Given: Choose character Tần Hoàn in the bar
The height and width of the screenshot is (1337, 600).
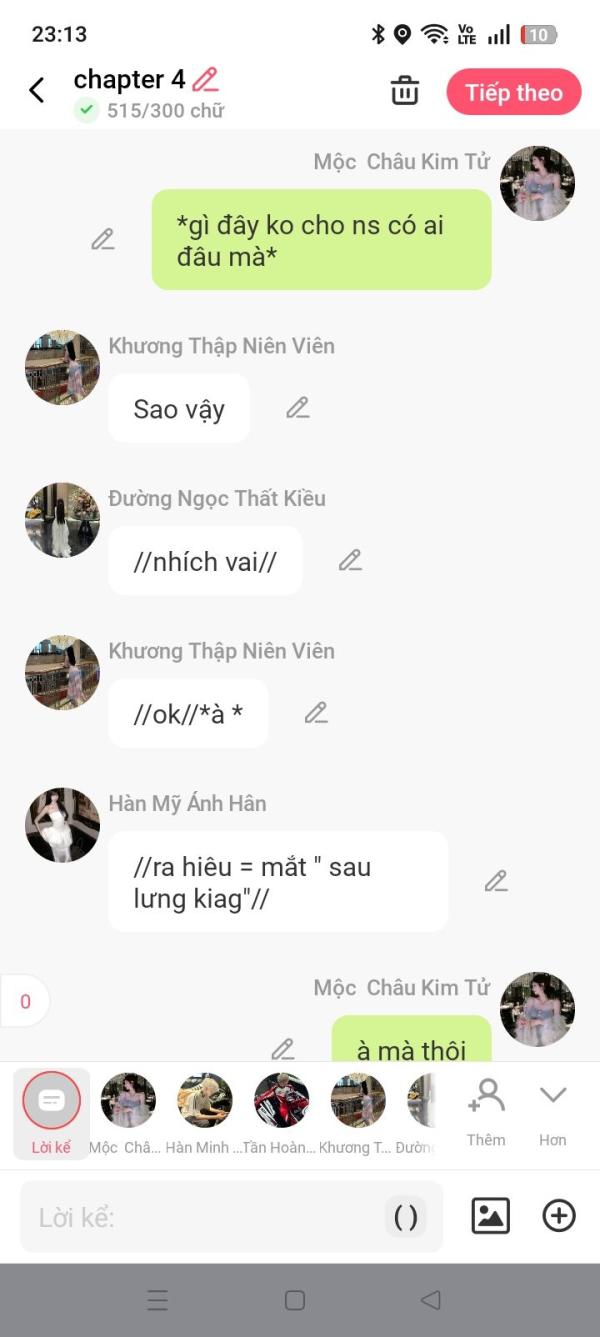Looking at the screenshot, I should [281, 1112].
